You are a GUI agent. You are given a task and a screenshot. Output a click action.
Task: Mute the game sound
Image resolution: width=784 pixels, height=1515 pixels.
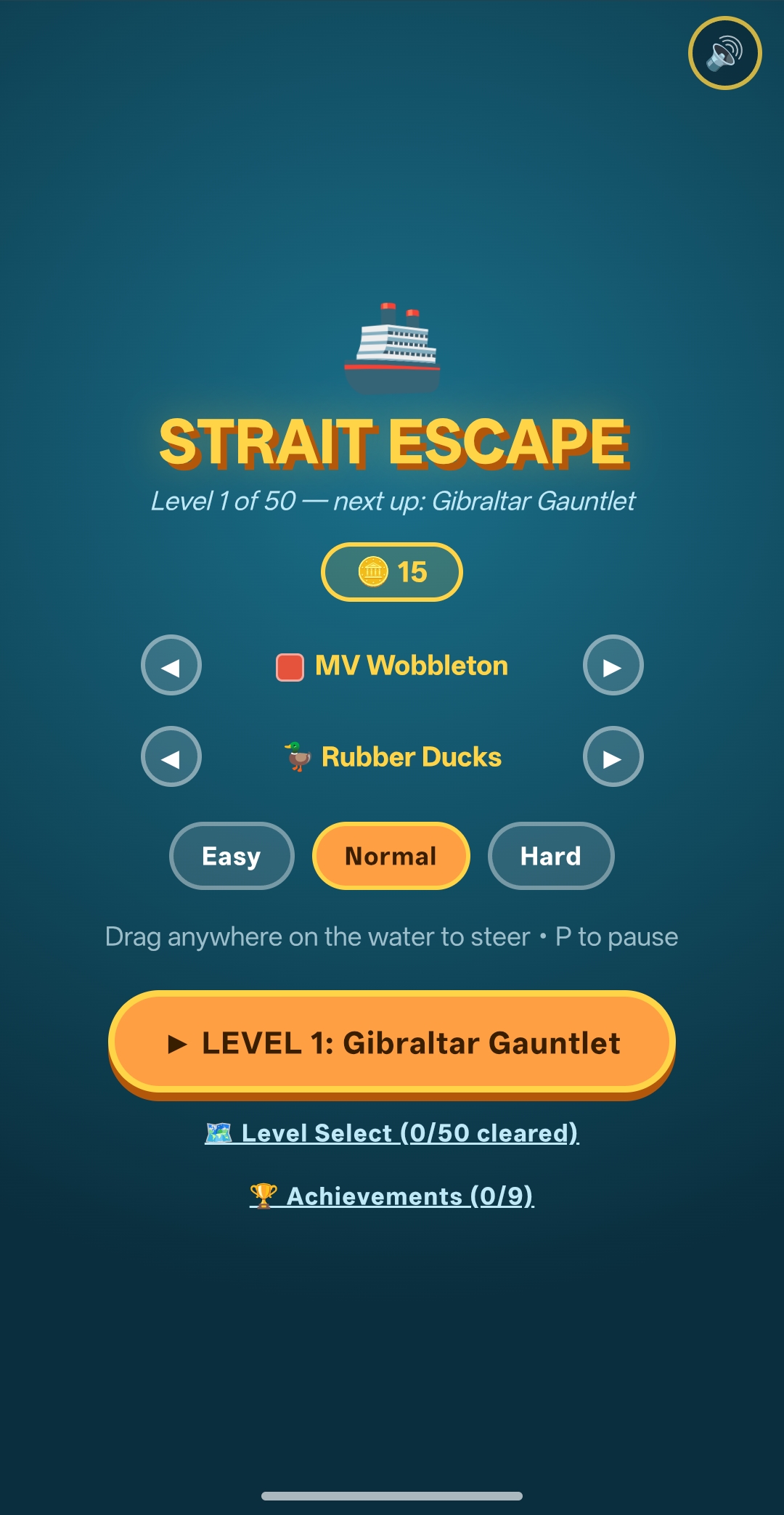(x=724, y=53)
